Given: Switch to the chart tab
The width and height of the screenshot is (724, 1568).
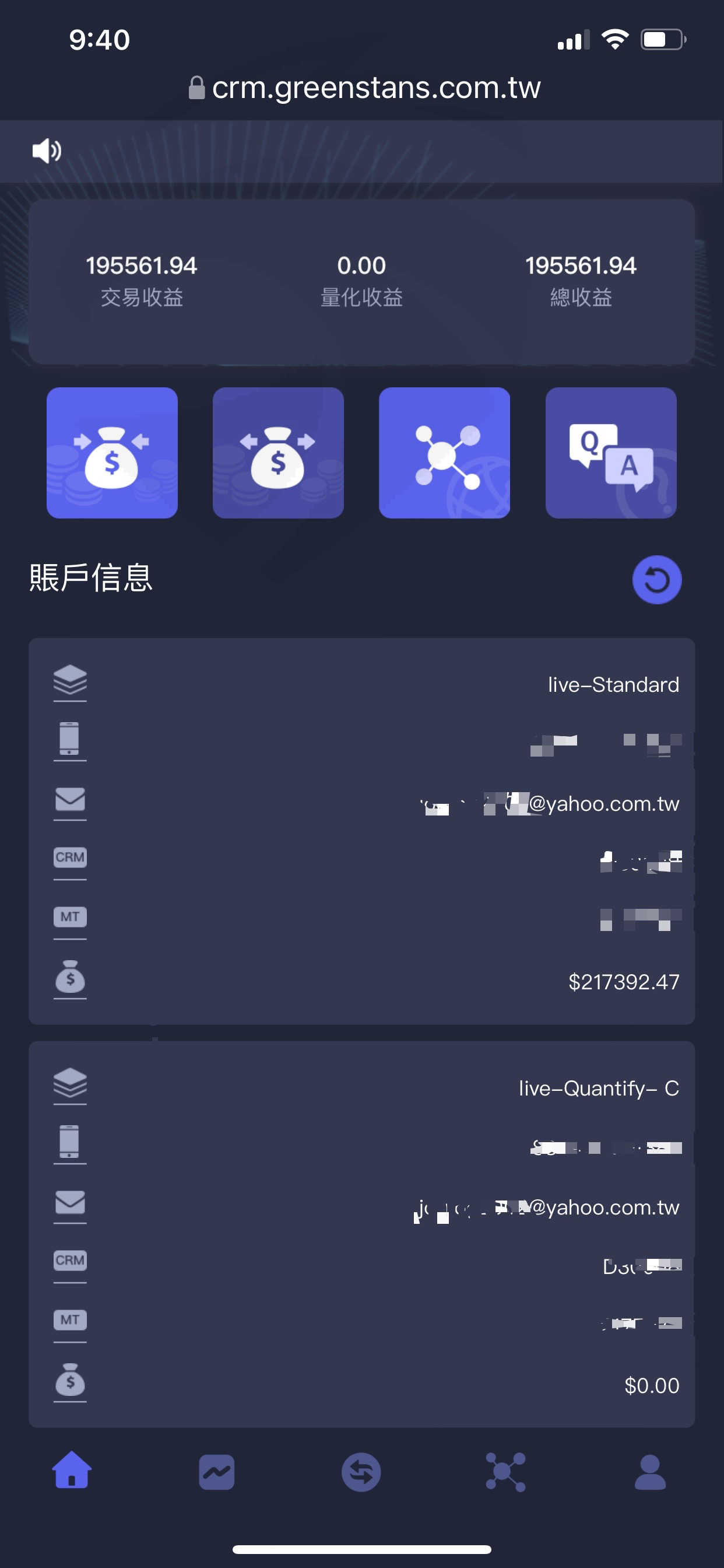Looking at the screenshot, I should (x=217, y=1472).
